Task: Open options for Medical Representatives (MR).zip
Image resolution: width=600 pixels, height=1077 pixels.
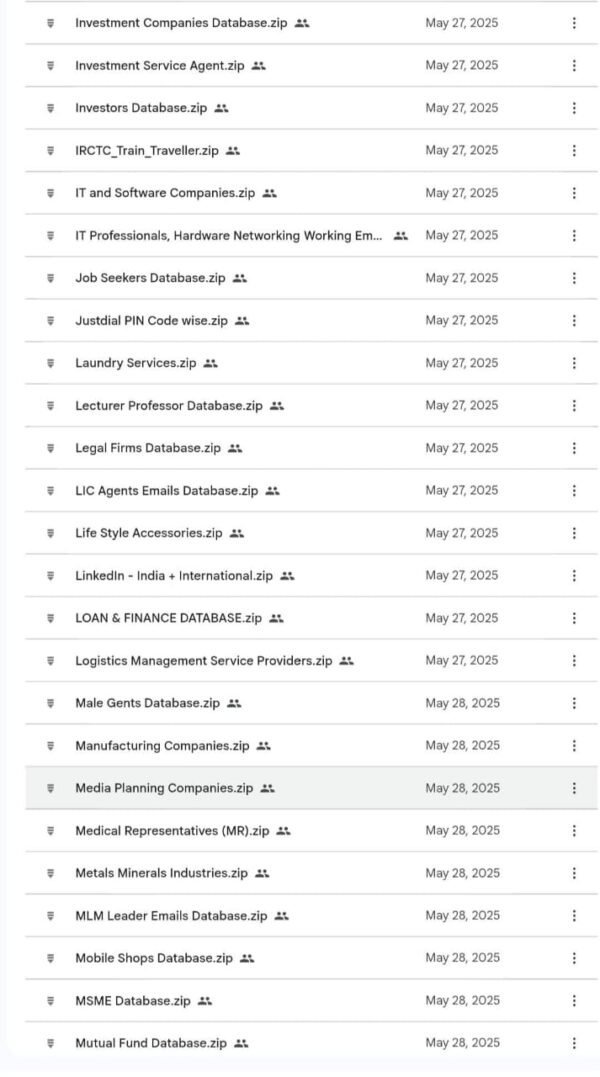Action: pyautogui.click(x=574, y=831)
